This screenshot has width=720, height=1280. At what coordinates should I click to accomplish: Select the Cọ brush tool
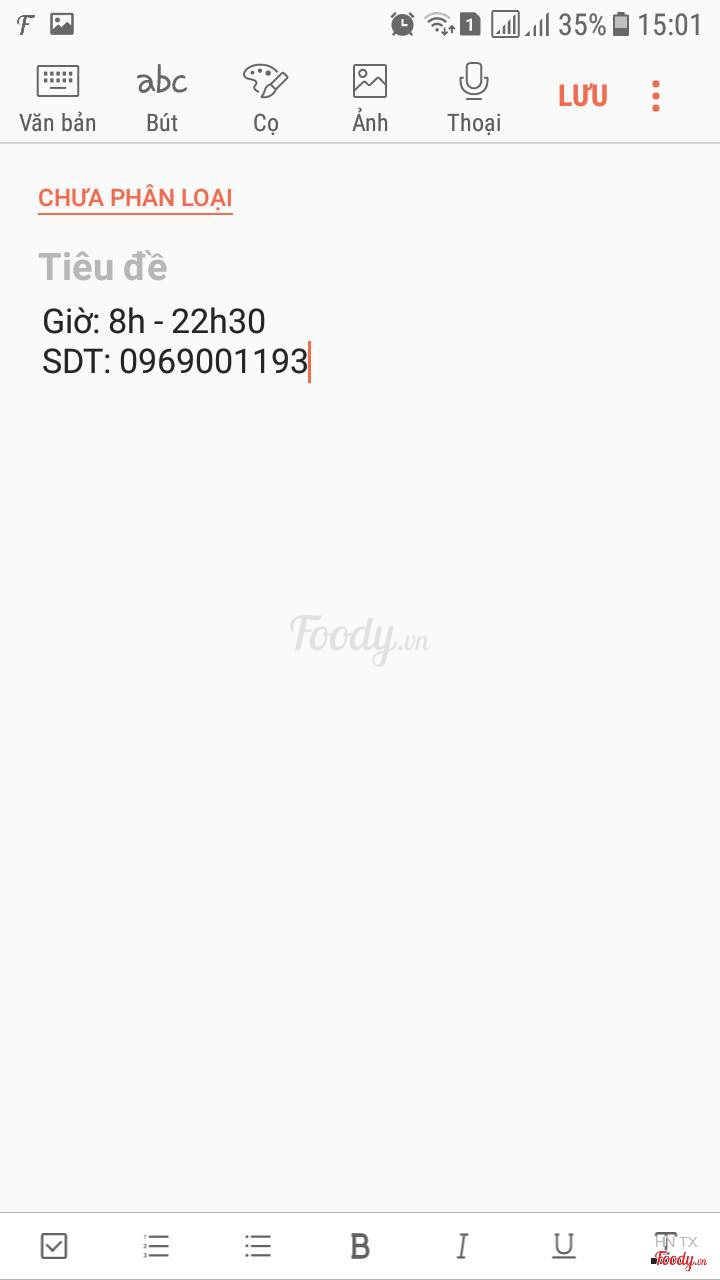coord(266,98)
